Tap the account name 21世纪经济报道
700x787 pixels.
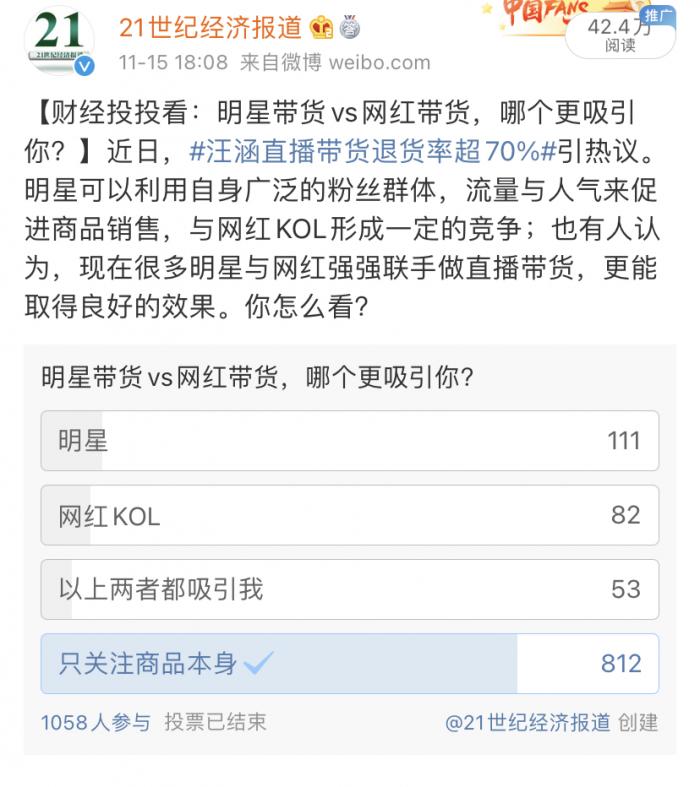click(x=210, y=28)
